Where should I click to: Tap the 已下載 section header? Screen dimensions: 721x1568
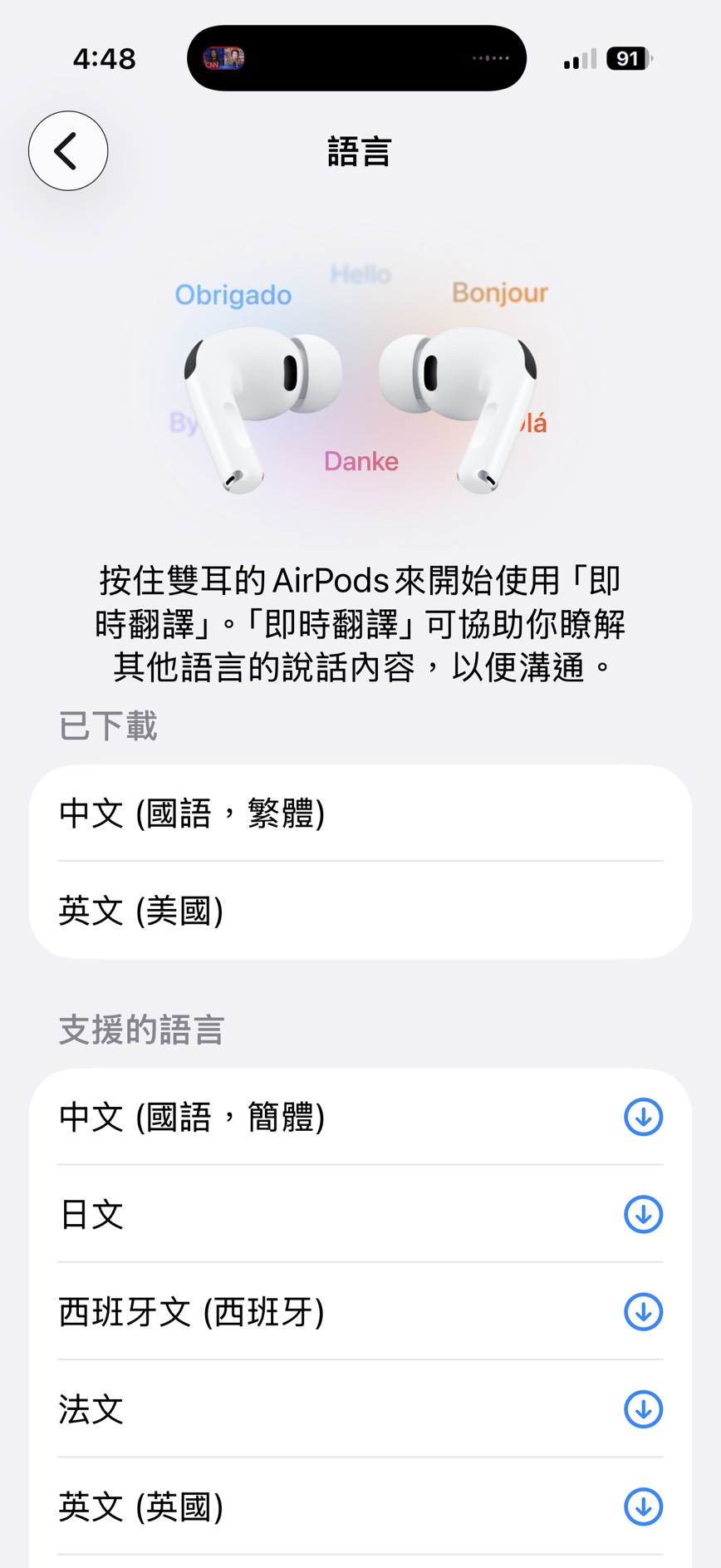pyautogui.click(x=109, y=726)
